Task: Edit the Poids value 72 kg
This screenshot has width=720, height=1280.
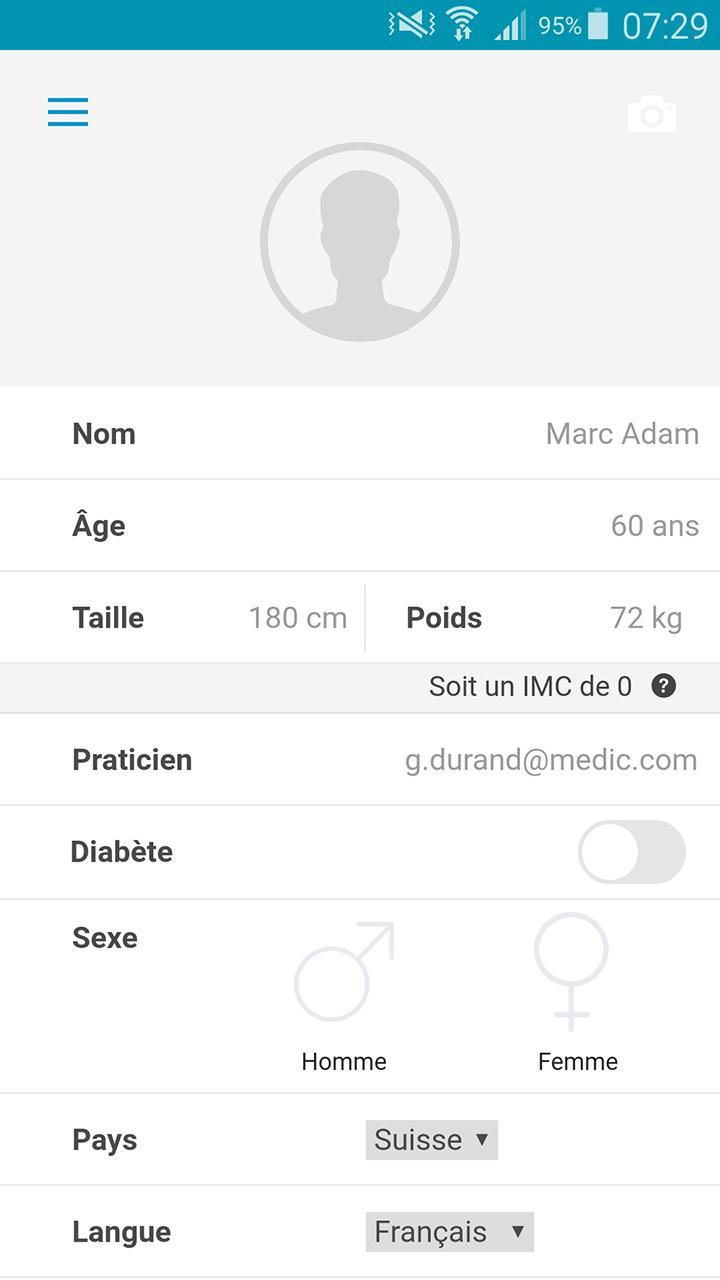Action: coord(646,618)
